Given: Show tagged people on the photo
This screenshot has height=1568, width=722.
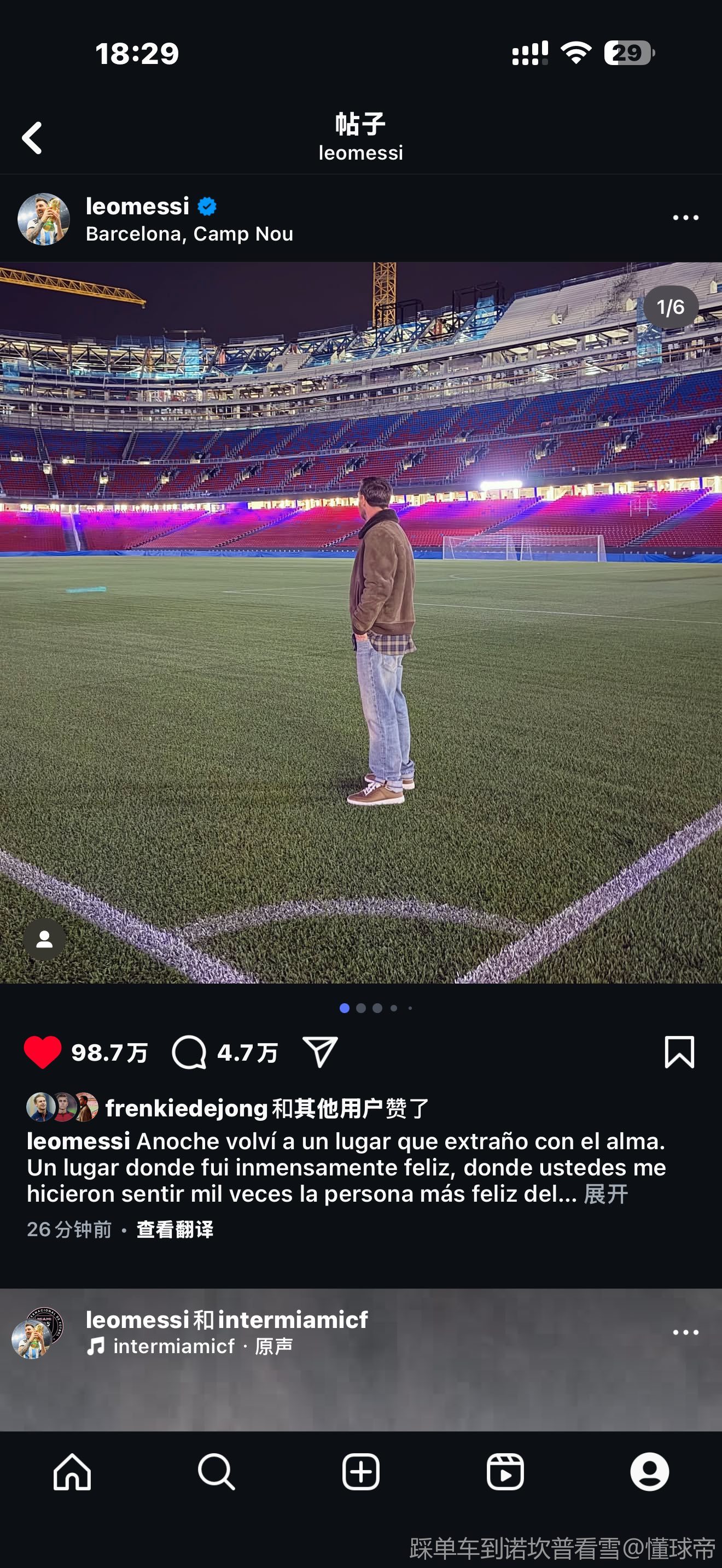Looking at the screenshot, I should click(44, 940).
